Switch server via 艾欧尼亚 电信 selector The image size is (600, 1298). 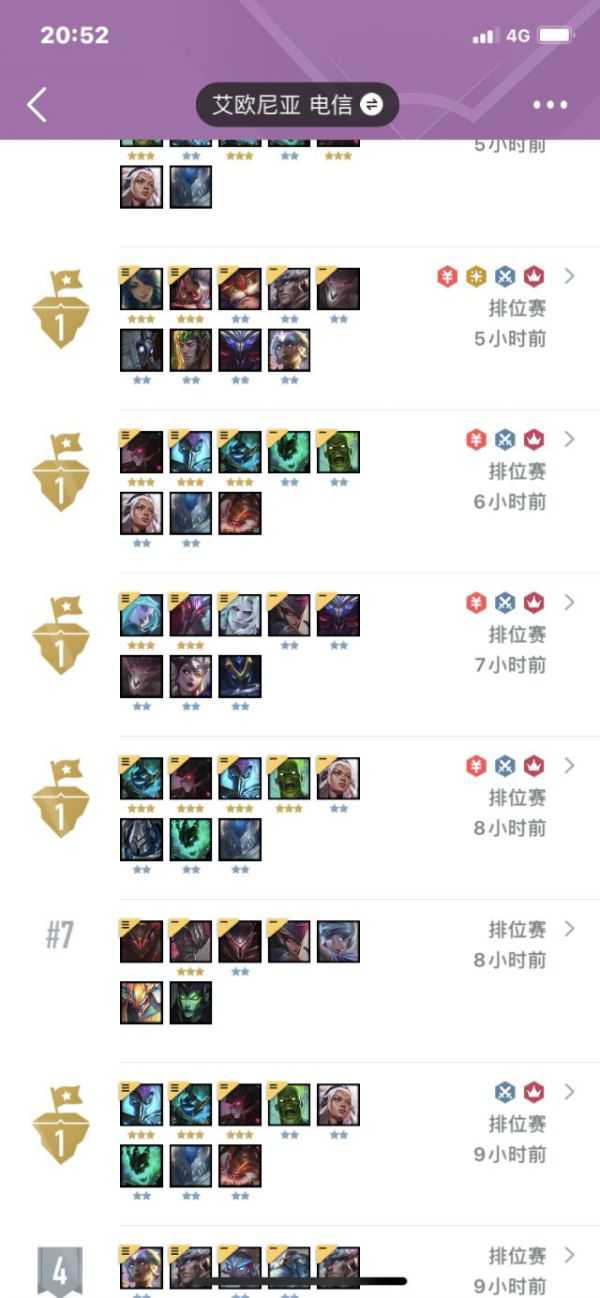pos(297,105)
